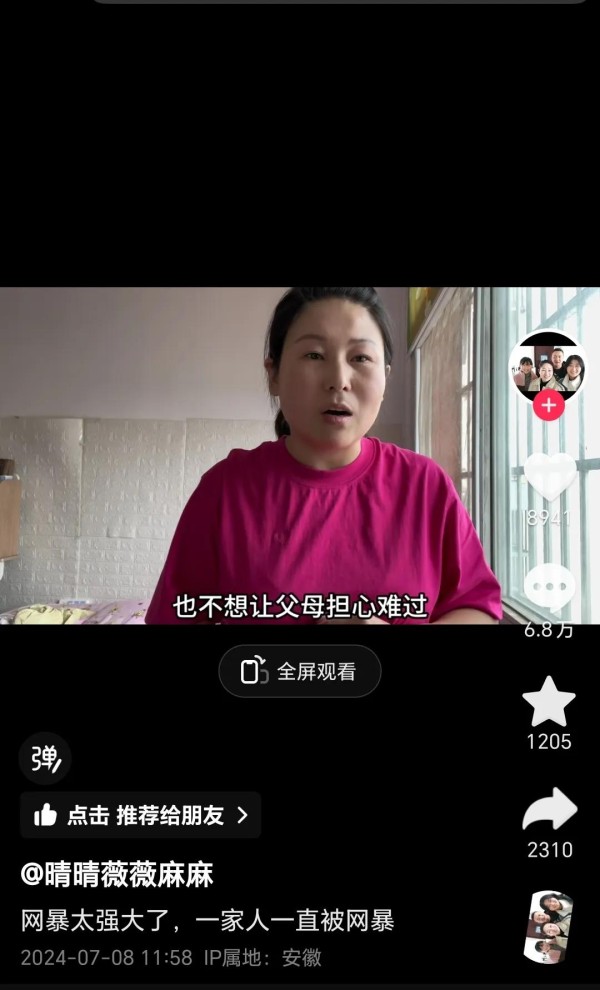Follow the creator with the plus button
Screen dimensions: 600x990
click(548, 405)
